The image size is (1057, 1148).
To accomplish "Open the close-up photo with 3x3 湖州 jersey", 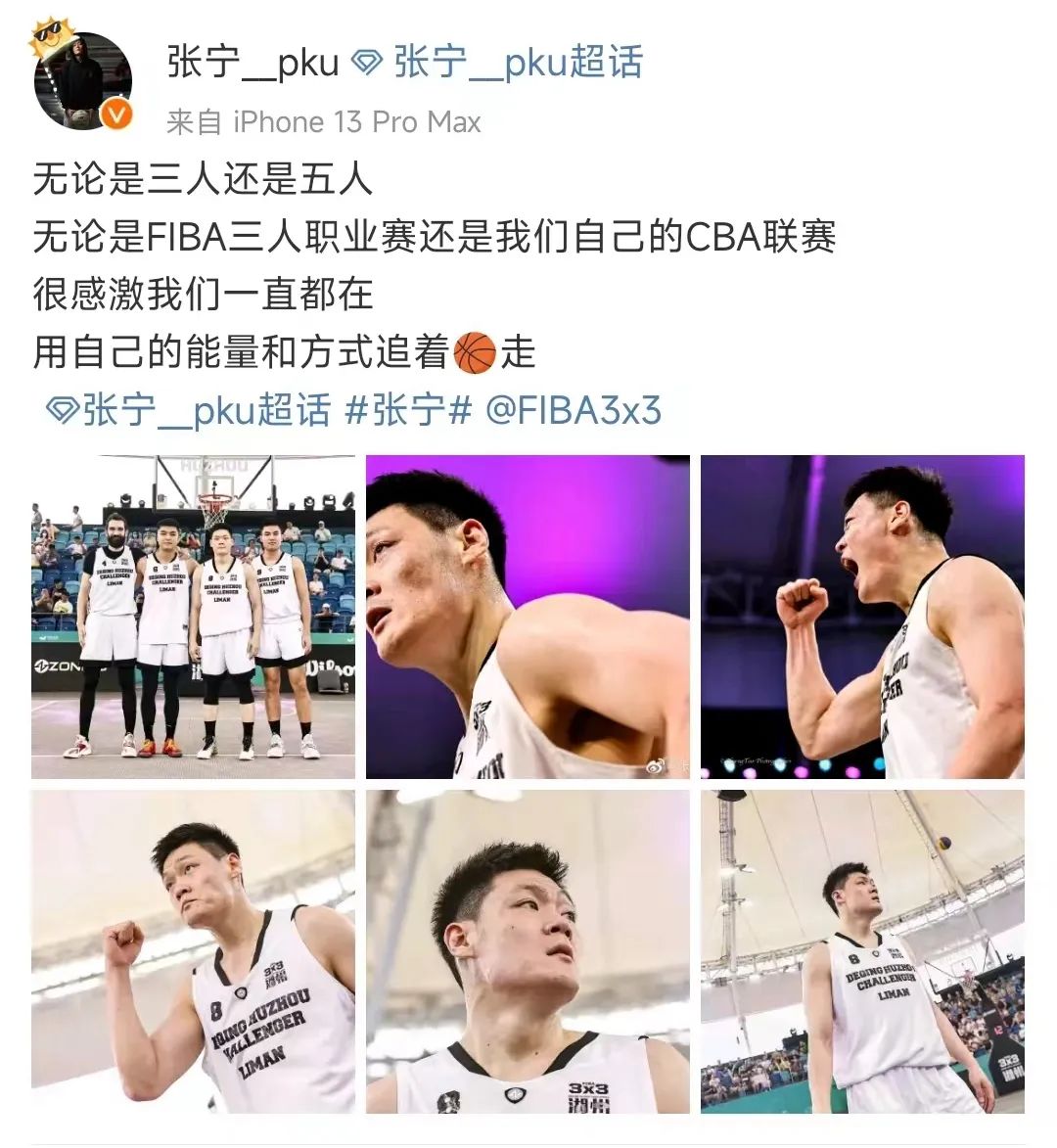I will click(x=528, y=951).
